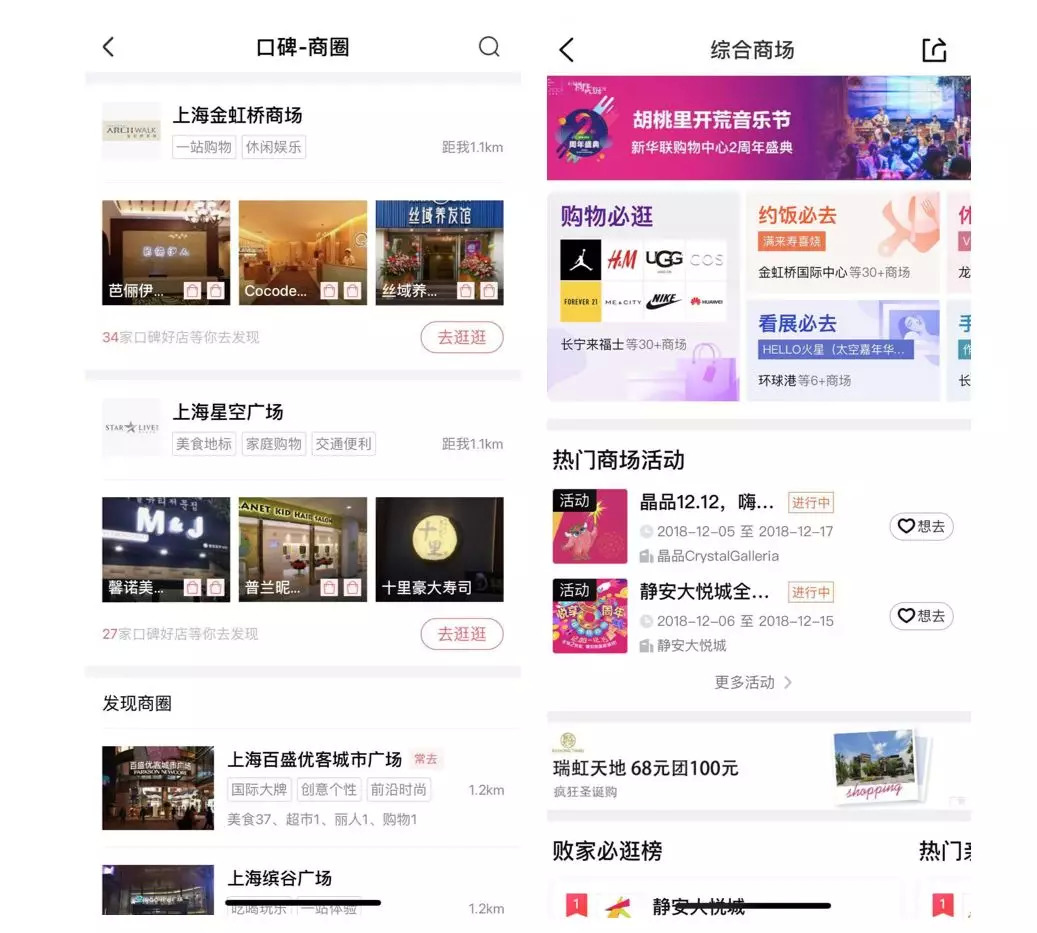
Task: Open the 晶品12.12 activity entry
Action: 700,526
